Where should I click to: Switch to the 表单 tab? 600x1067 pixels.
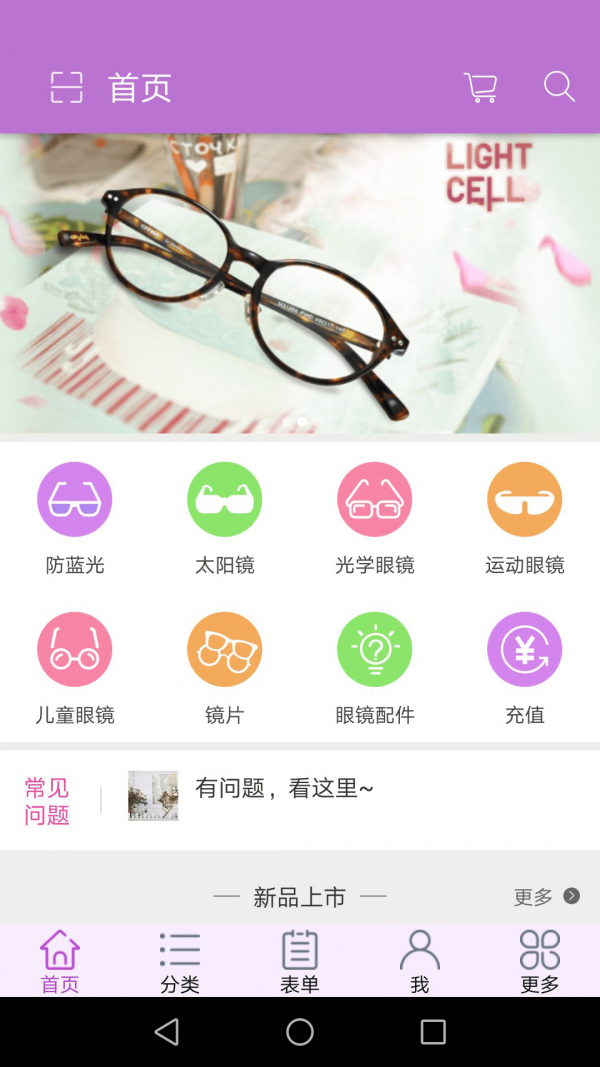point(300,962)
